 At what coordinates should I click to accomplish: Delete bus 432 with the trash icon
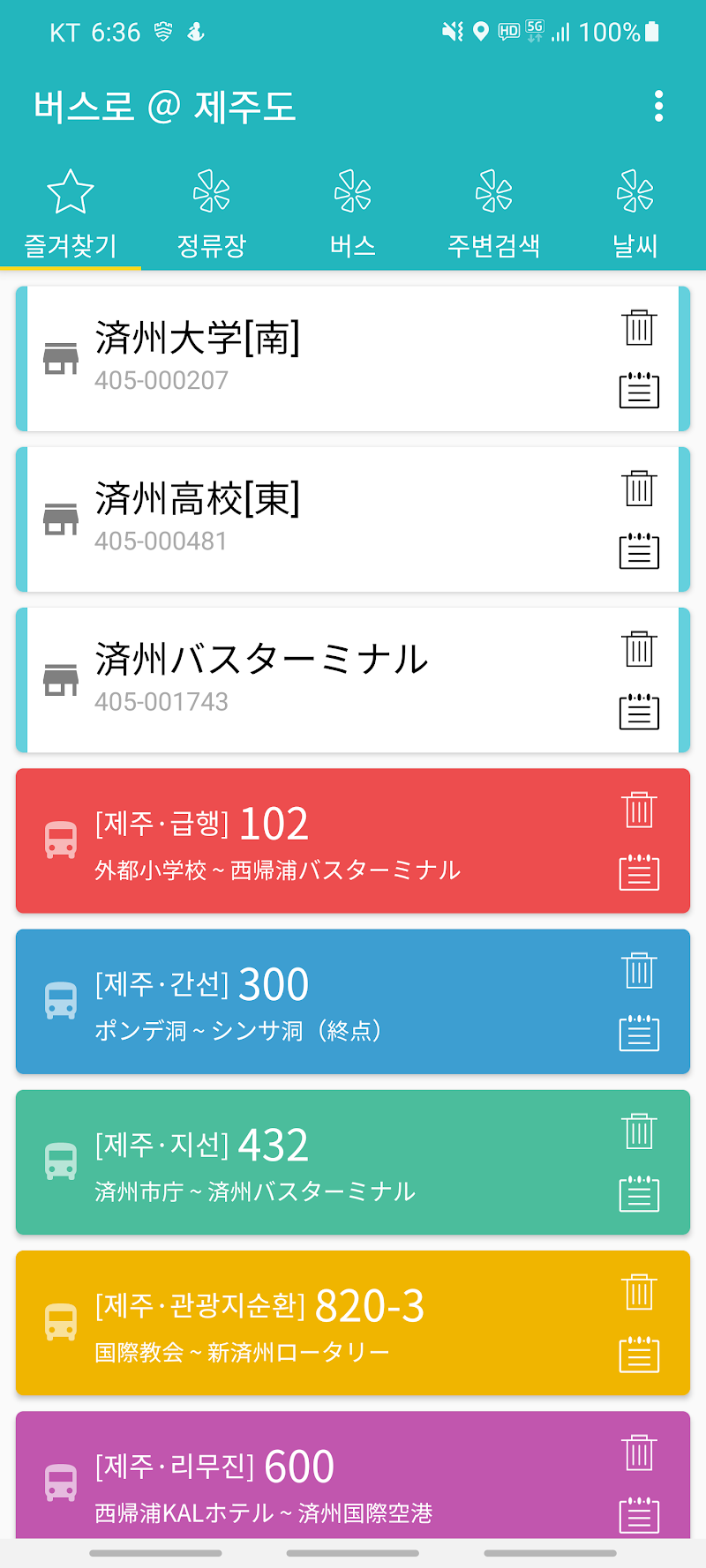tap(639, 1130)
